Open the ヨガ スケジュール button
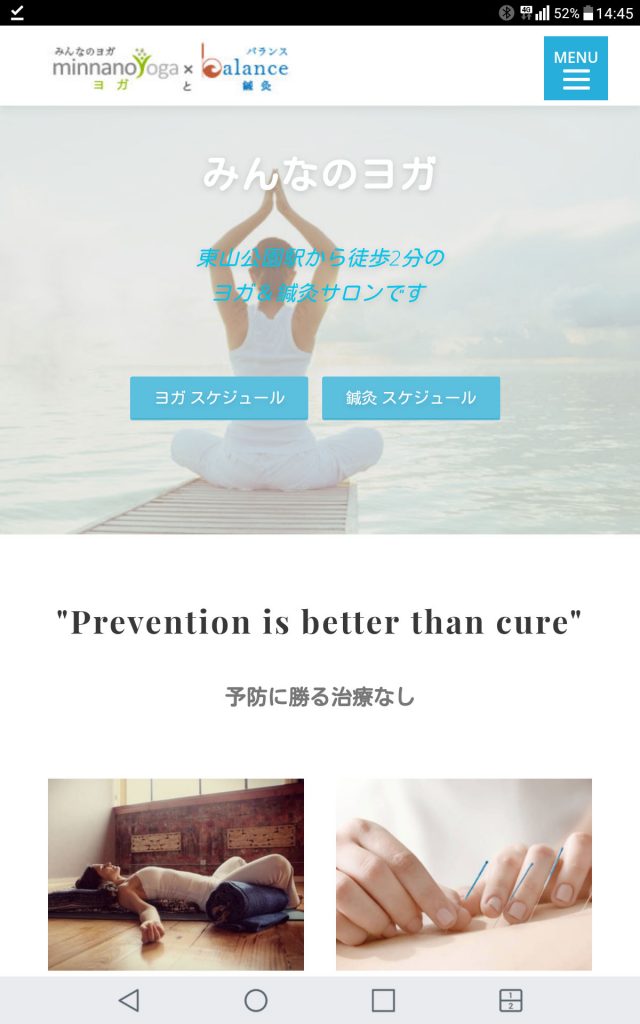The height and width of the screenshot is (1024, 640). [x=219, y=398]
